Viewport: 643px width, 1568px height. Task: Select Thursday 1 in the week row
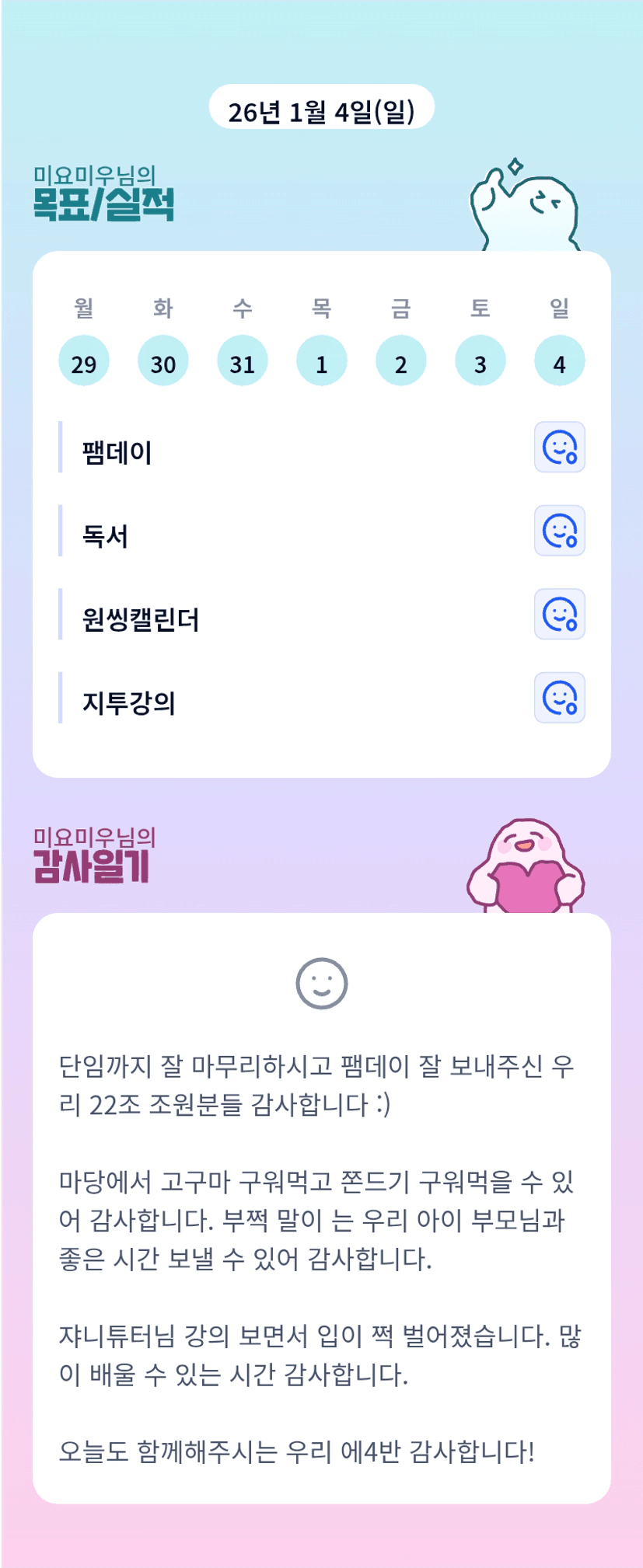click(322, 361)
